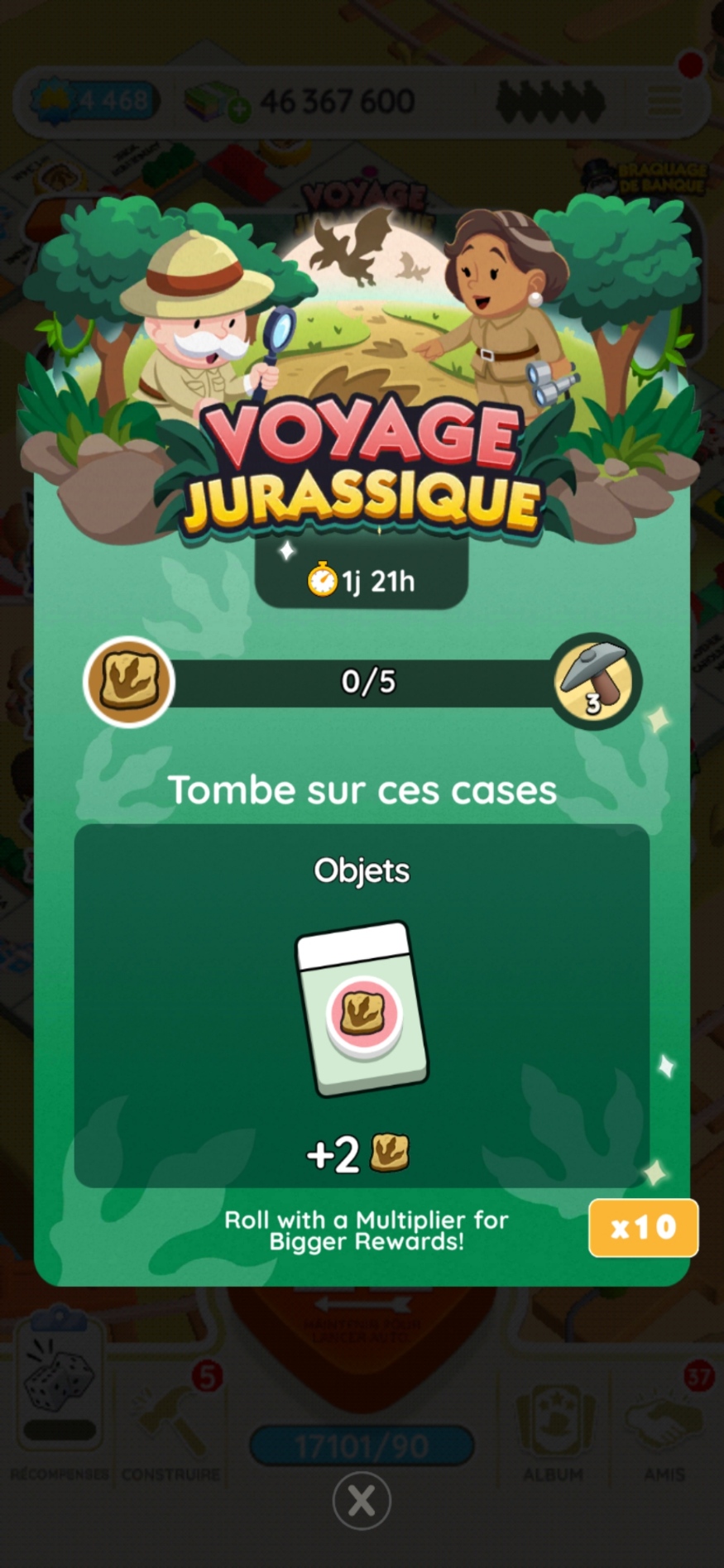Select the fossil footprint event token icon
Viewport: 724px width, 1568px height.
pos(129,681)
